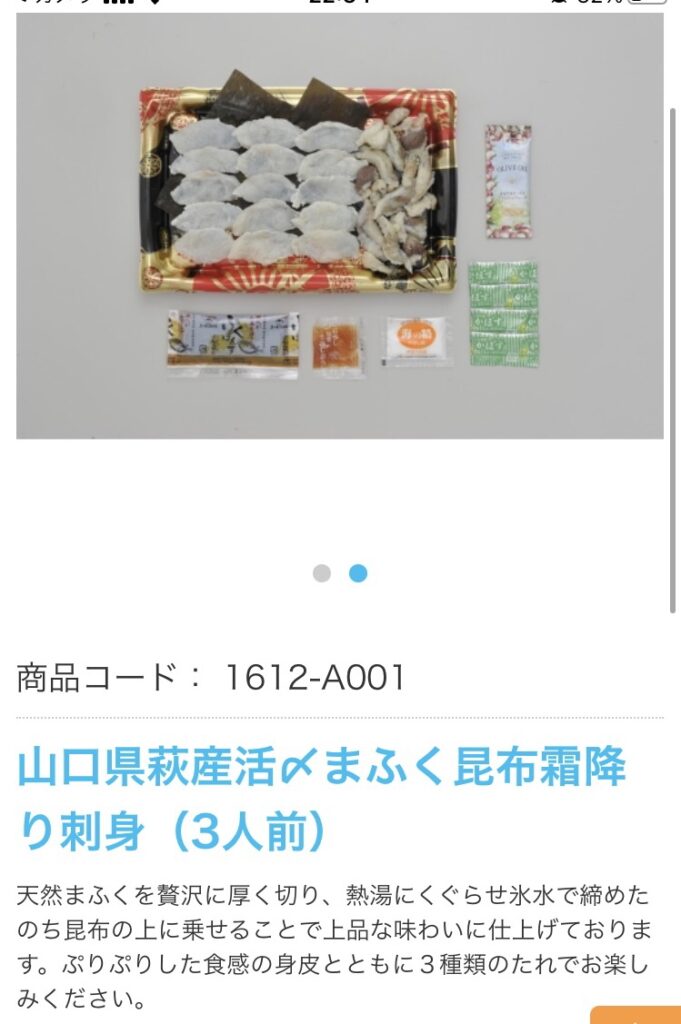This screenshot has width=681, height=1024.
Task: Open the fugu sashimi product photo
Action: (x=340, y=226)
